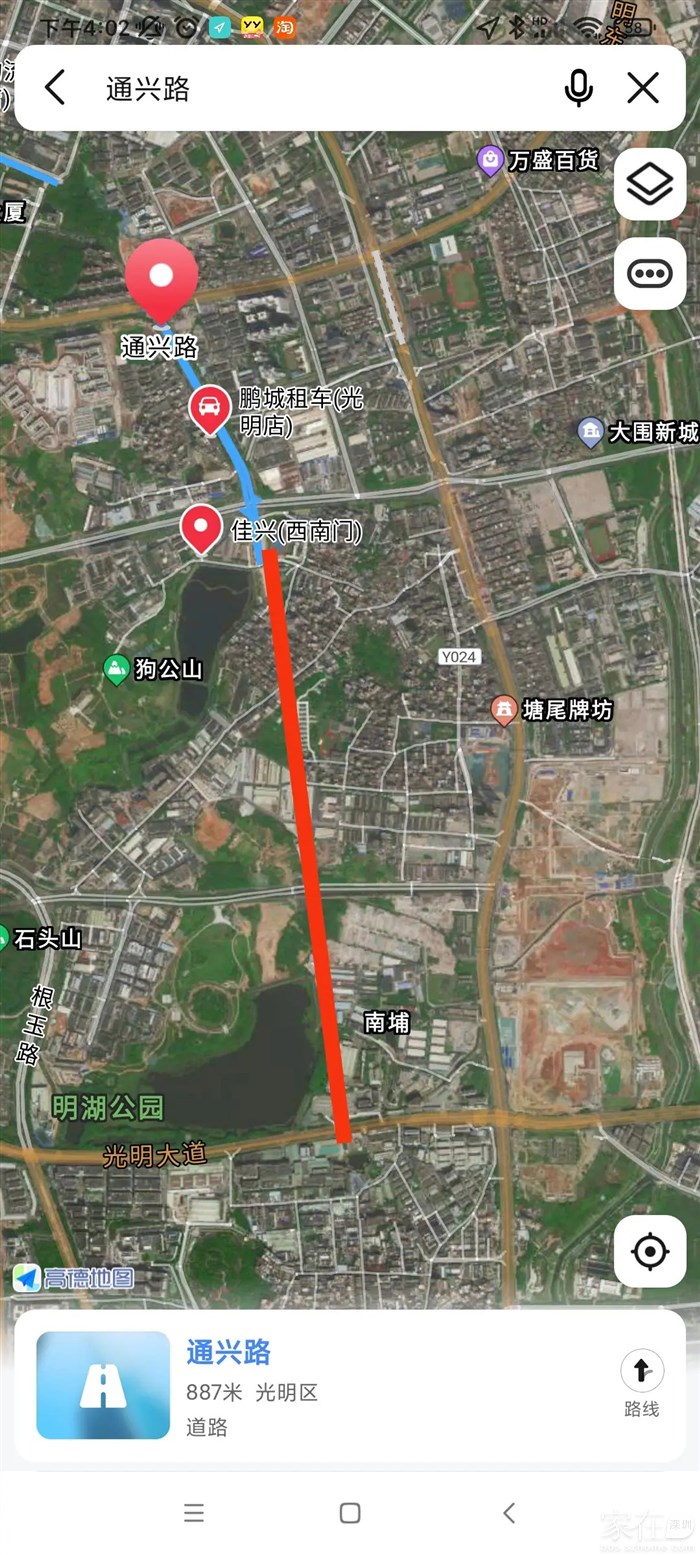The height and width of the screenshot is (1555, 700).
Task: Go back from the 通兴路 search
Action: [x=55, y=88]
